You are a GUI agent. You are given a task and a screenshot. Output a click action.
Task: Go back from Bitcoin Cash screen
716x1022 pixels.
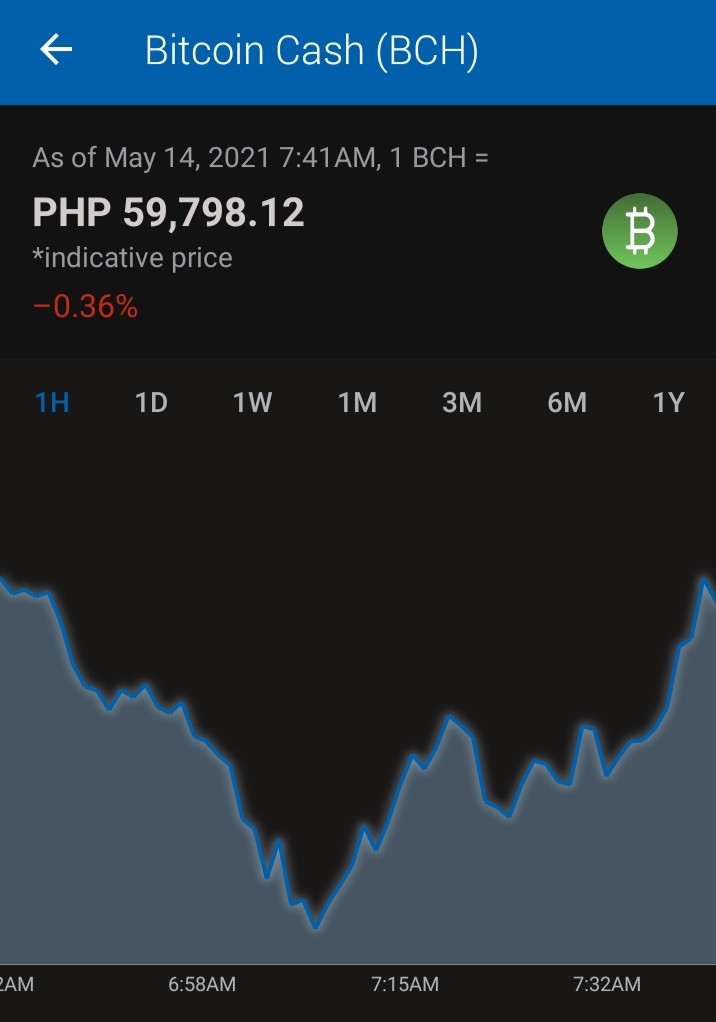pos(56,50)
